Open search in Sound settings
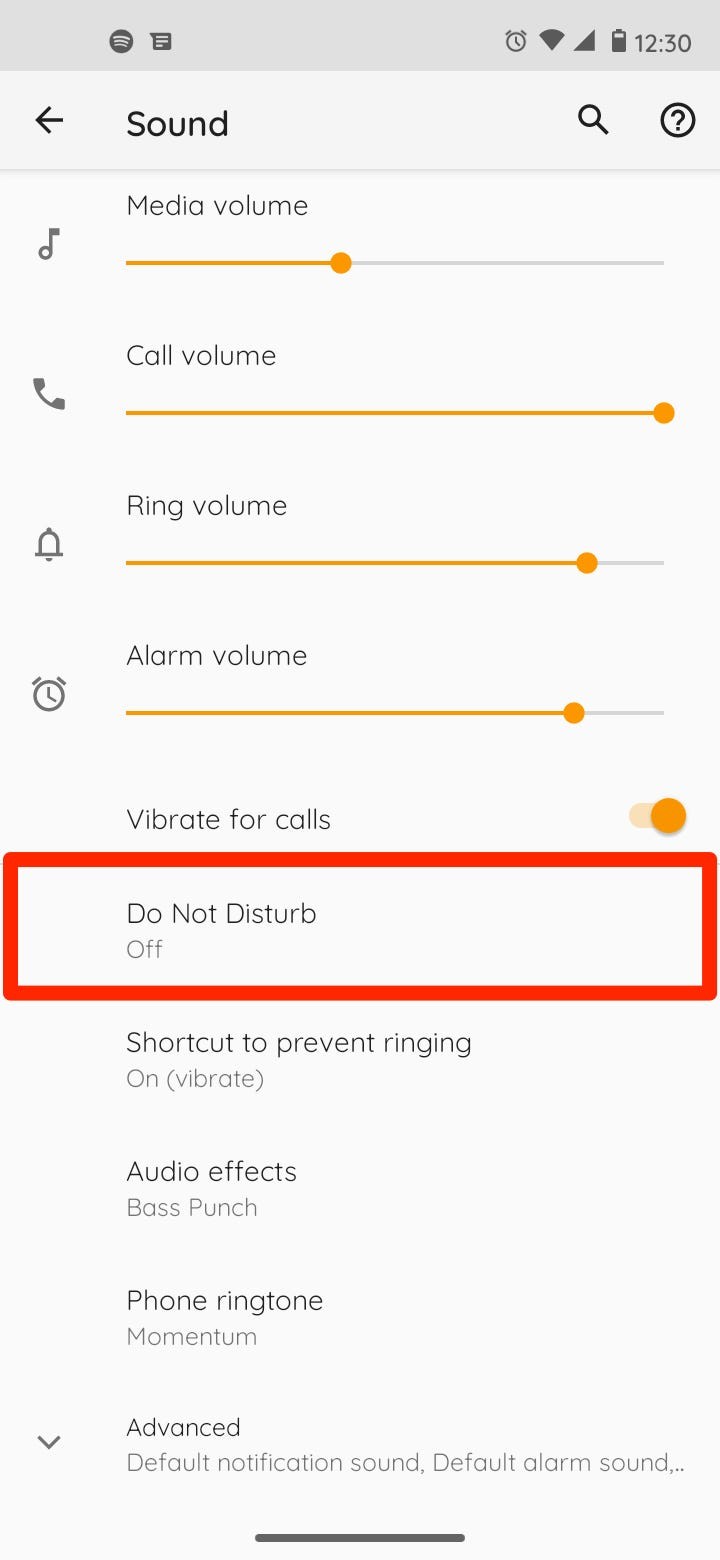720x1560 pixels. coord(593,120)
